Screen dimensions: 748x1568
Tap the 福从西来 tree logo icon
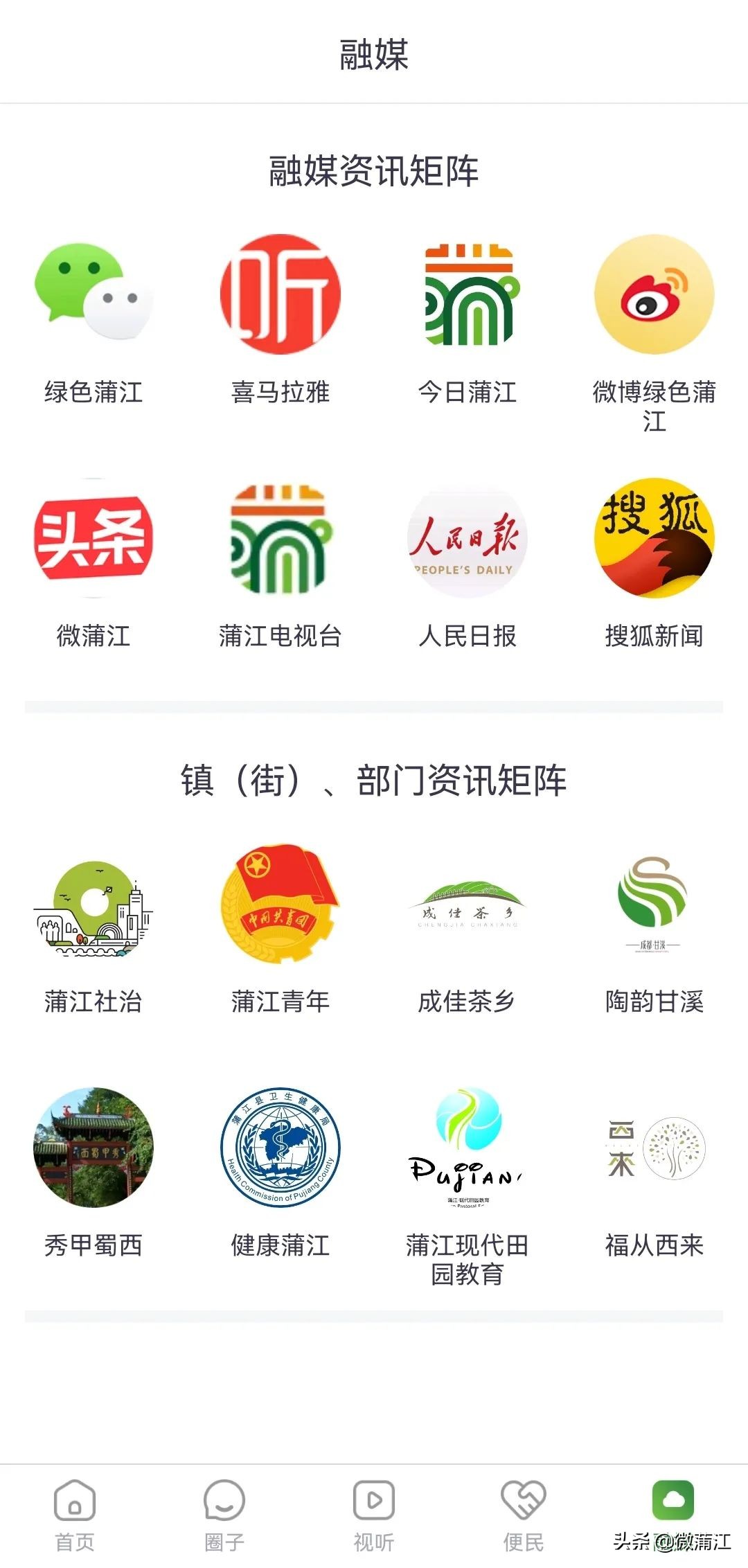pos(654,1150)
